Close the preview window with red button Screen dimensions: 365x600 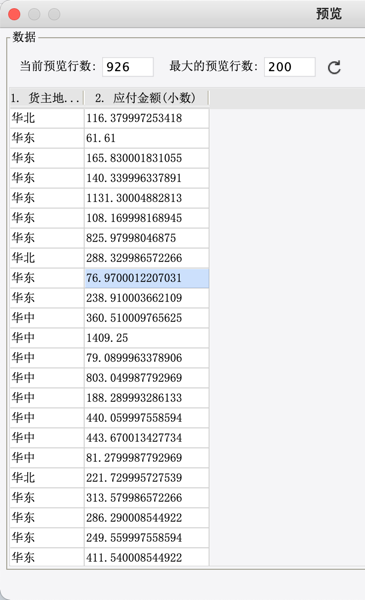(x=14, y=14)
